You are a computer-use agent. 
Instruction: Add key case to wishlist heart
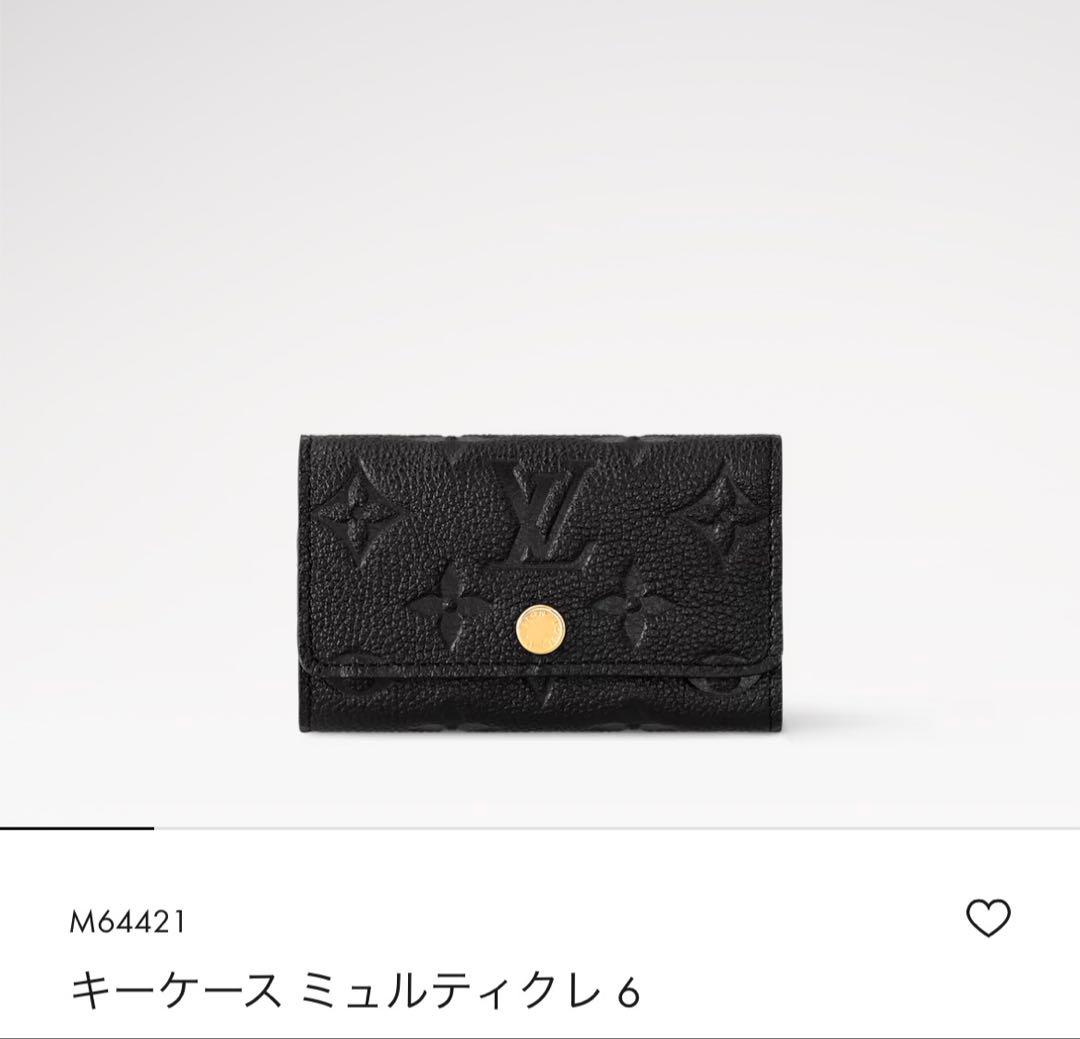[988, 918]
